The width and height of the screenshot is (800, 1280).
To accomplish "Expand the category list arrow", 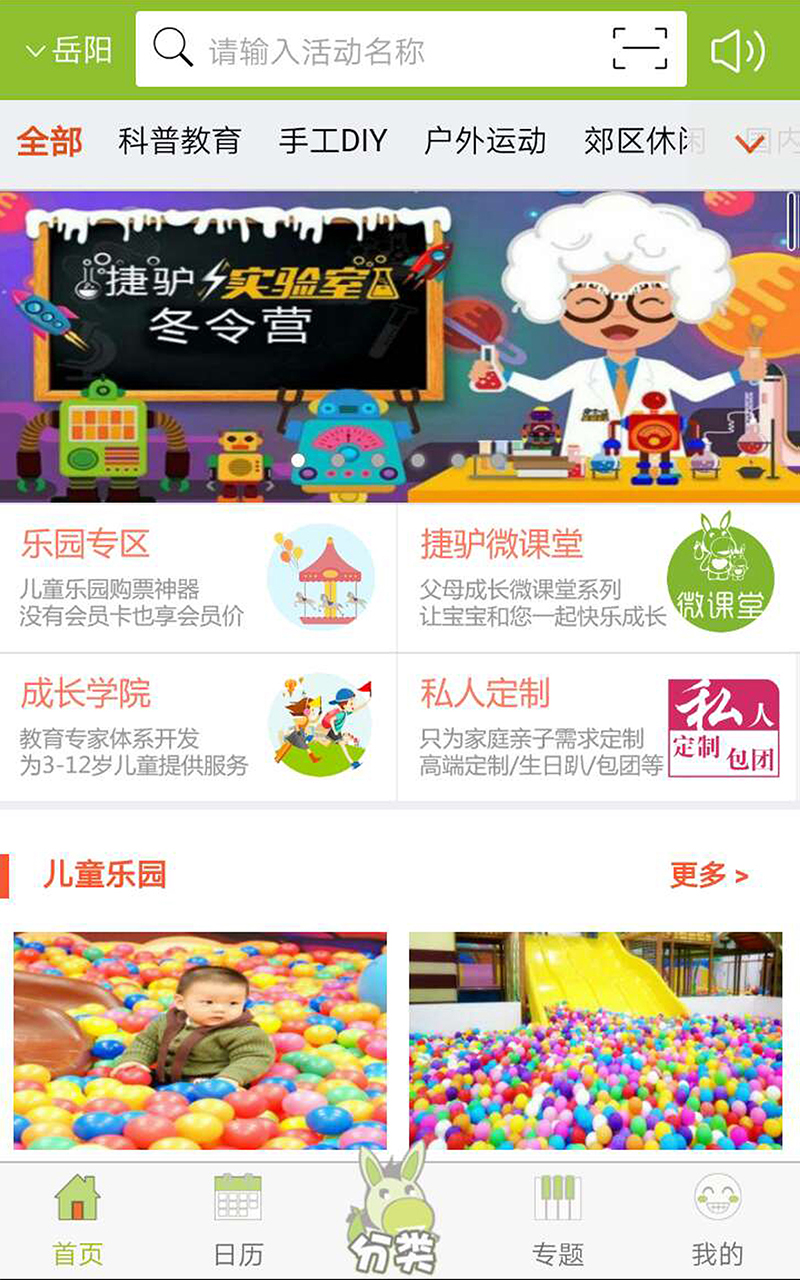I will click(750, 144).
